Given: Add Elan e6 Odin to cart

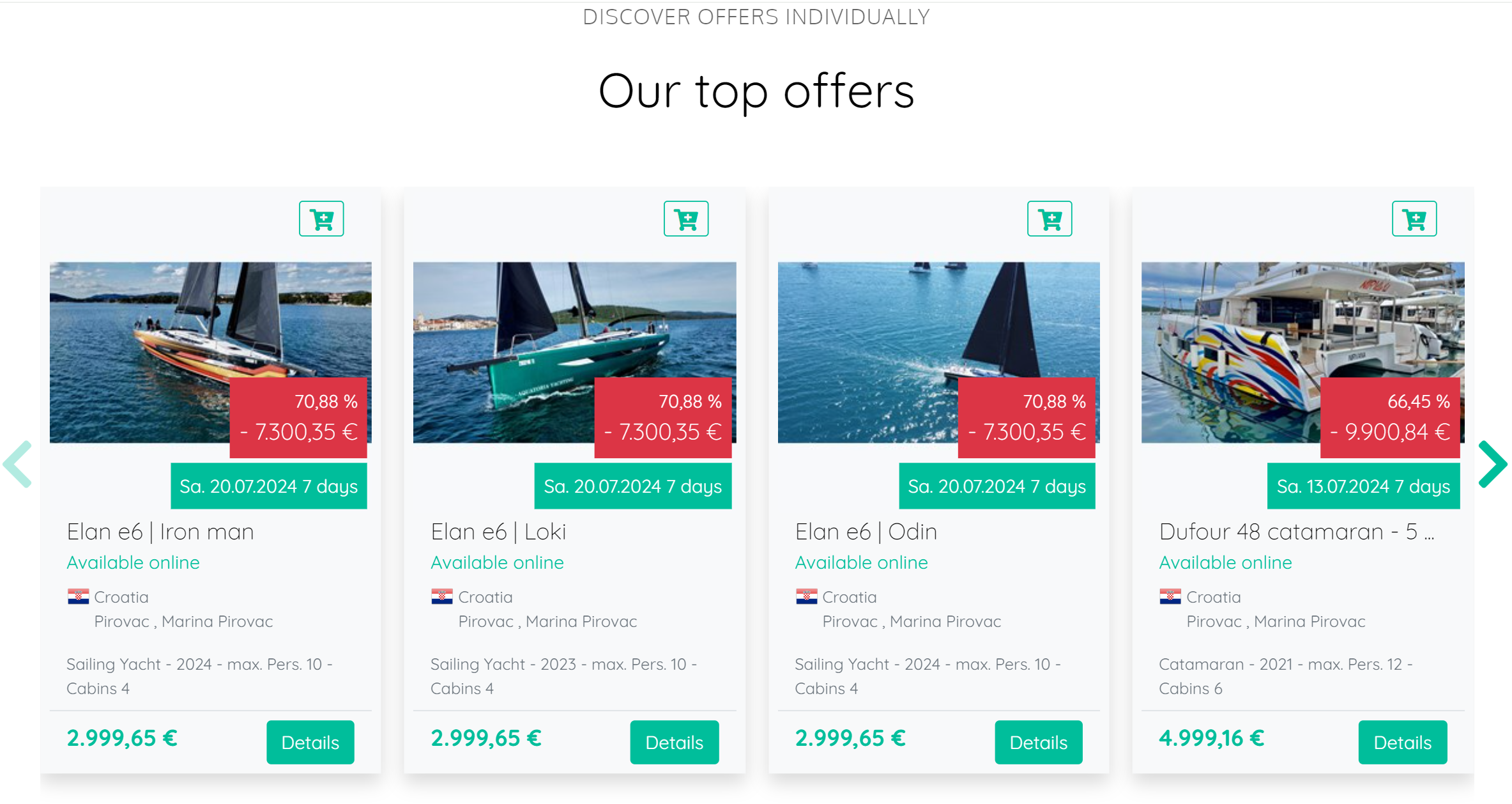Looking at the screenshot, I should coord(1050,219).
